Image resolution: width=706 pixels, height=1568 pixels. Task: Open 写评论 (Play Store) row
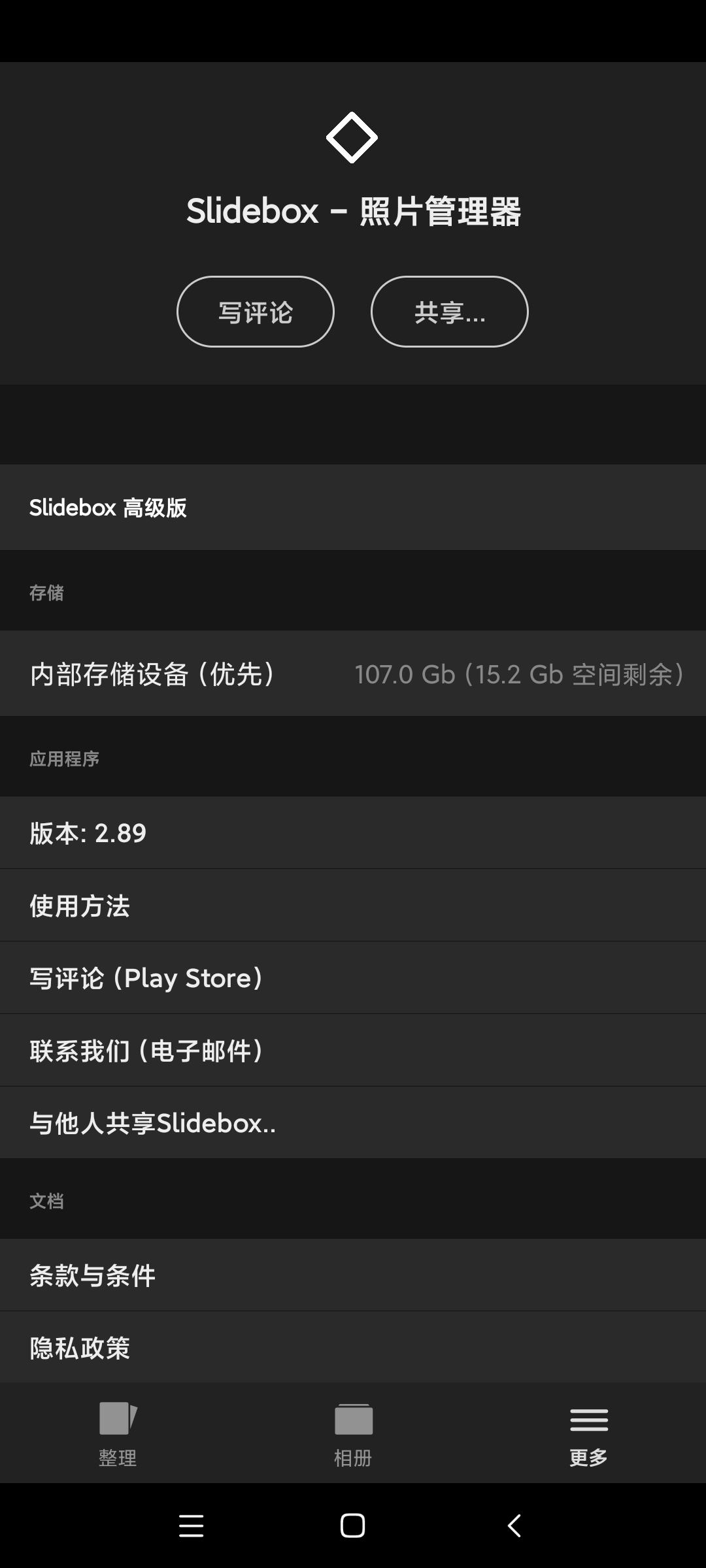pyautogui.click(x=353, y=978)
